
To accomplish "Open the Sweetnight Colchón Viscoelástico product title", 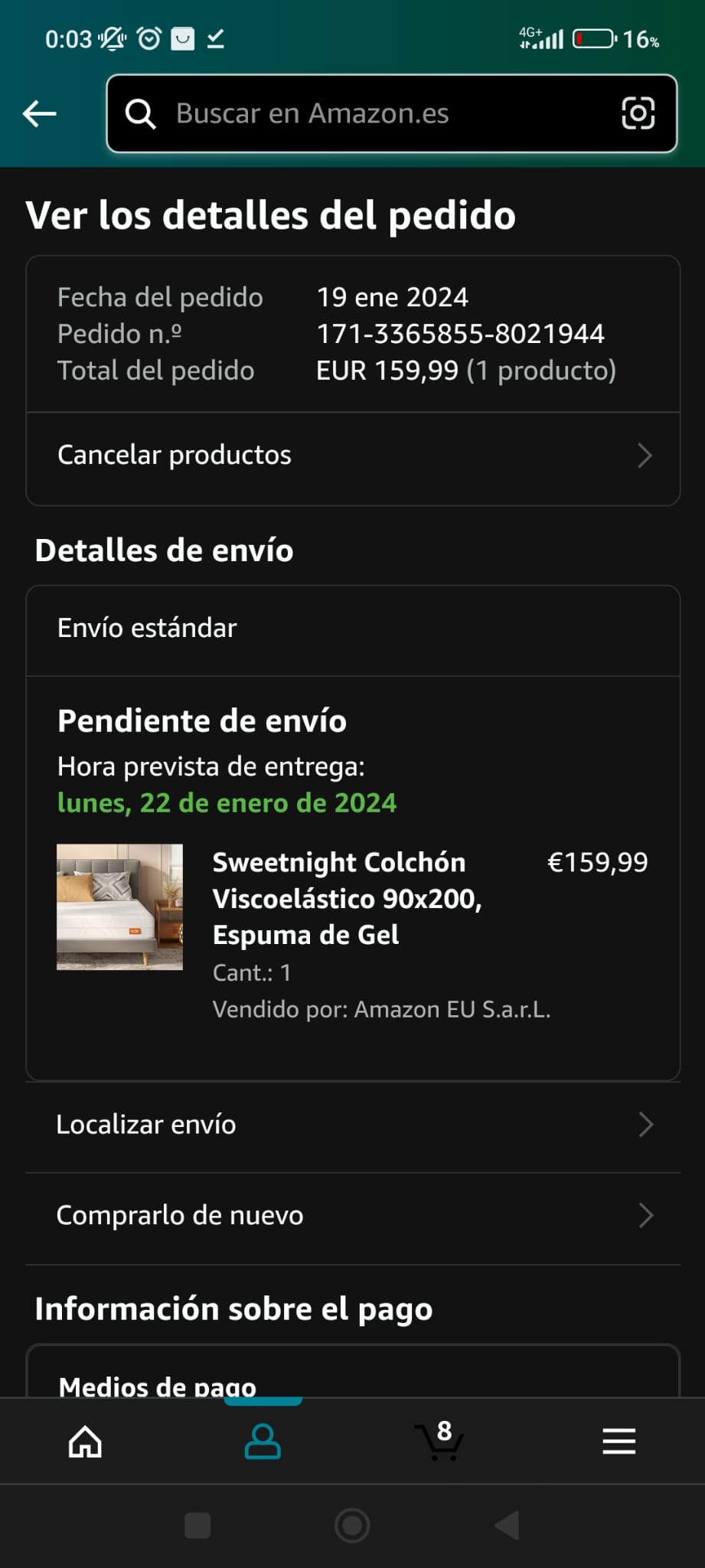I will point(348,898).
